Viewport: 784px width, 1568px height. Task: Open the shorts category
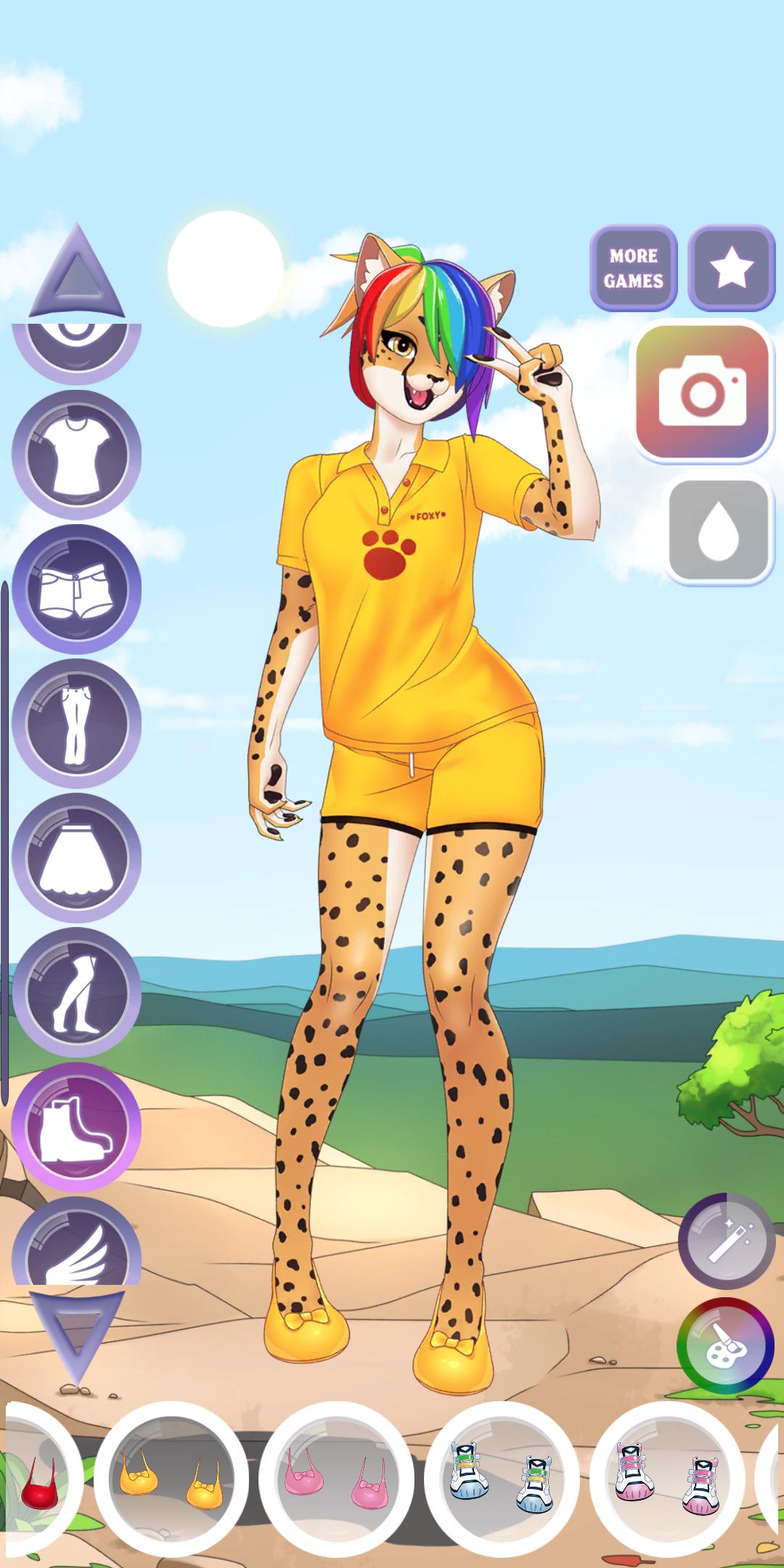(76, 589)
